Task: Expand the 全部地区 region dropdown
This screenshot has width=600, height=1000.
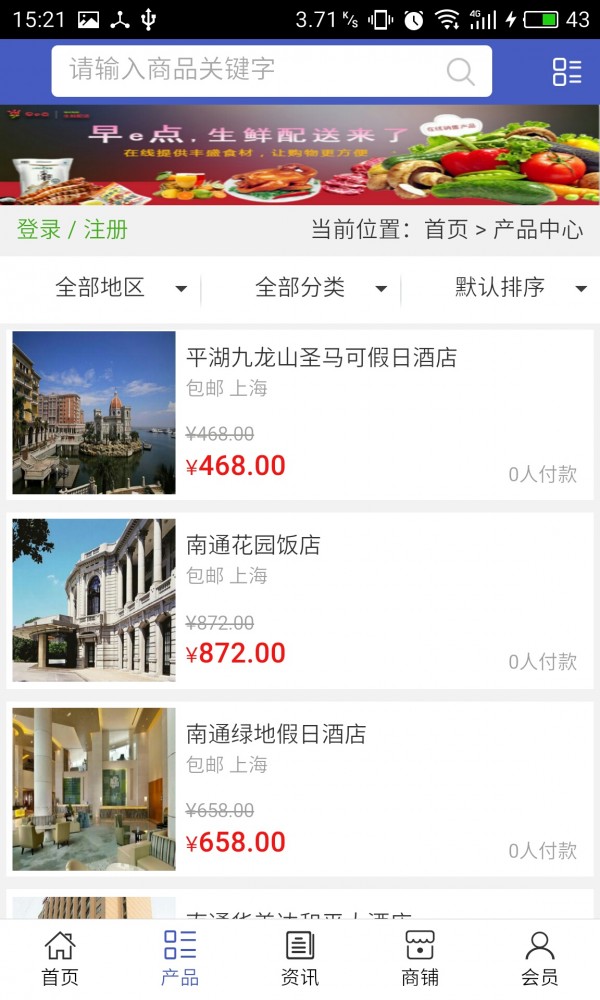Action: pos(120,288)
